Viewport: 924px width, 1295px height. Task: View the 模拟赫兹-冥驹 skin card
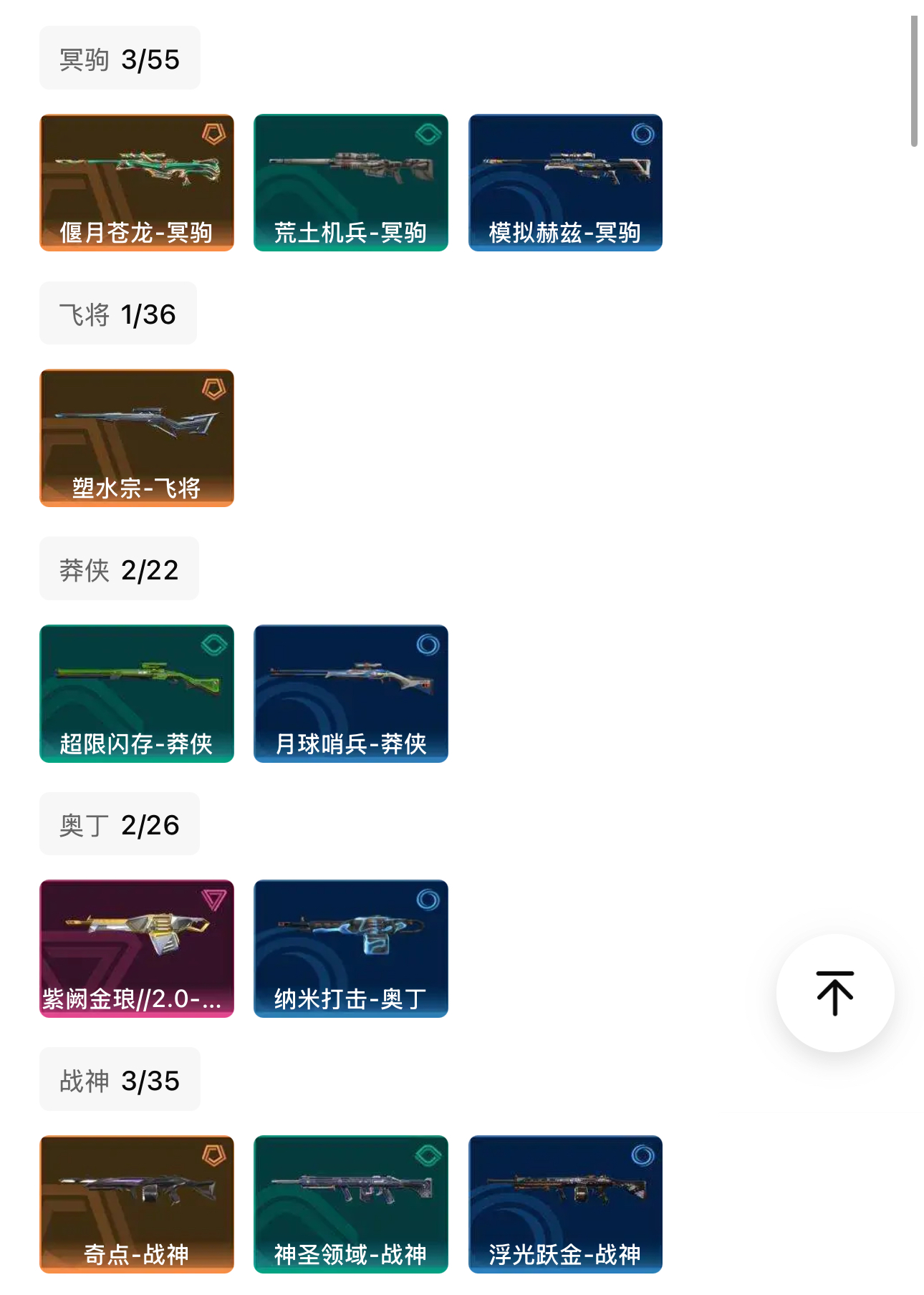click(x=565, y=183)
